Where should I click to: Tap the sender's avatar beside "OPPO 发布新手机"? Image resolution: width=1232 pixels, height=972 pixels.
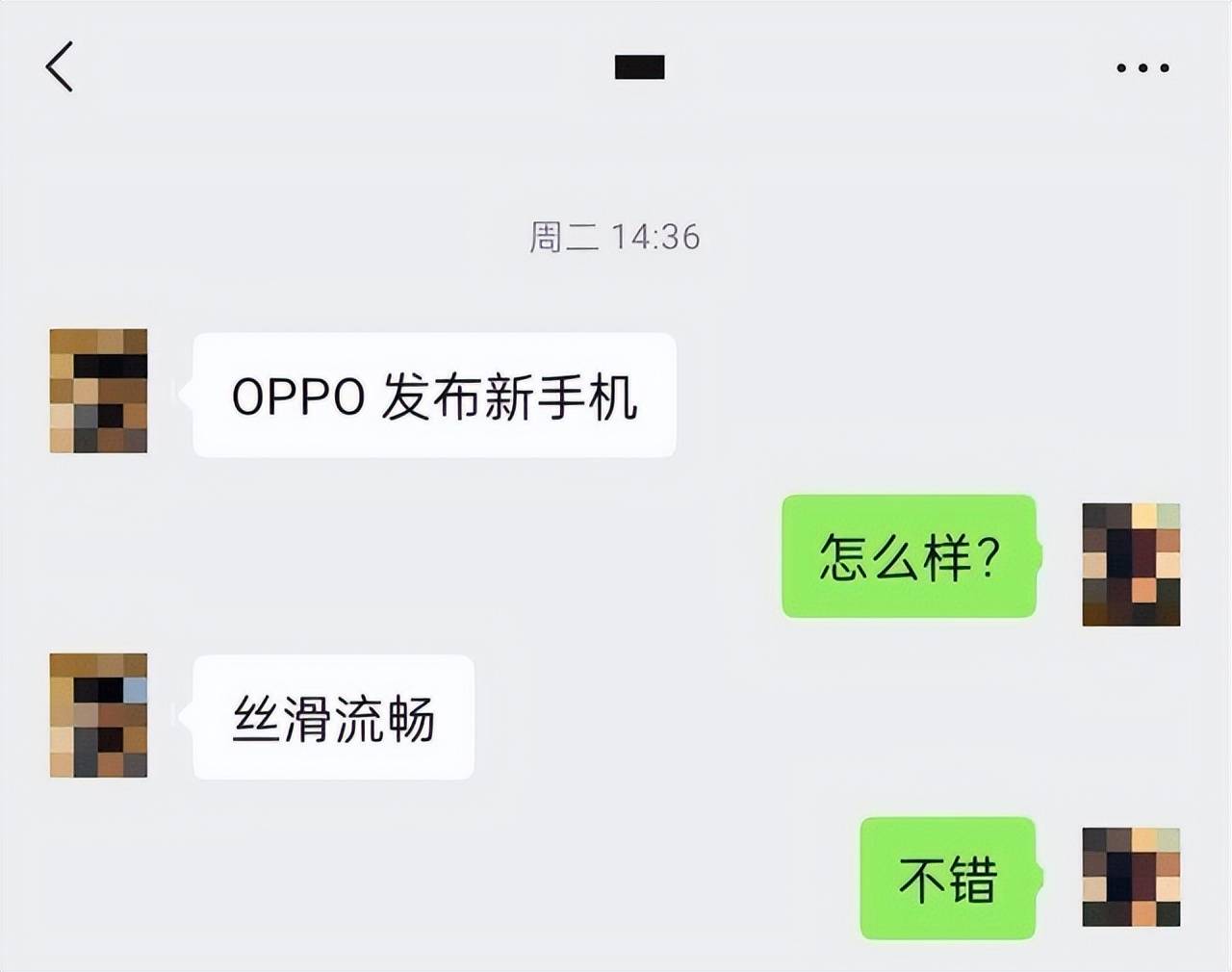[98, 391]
